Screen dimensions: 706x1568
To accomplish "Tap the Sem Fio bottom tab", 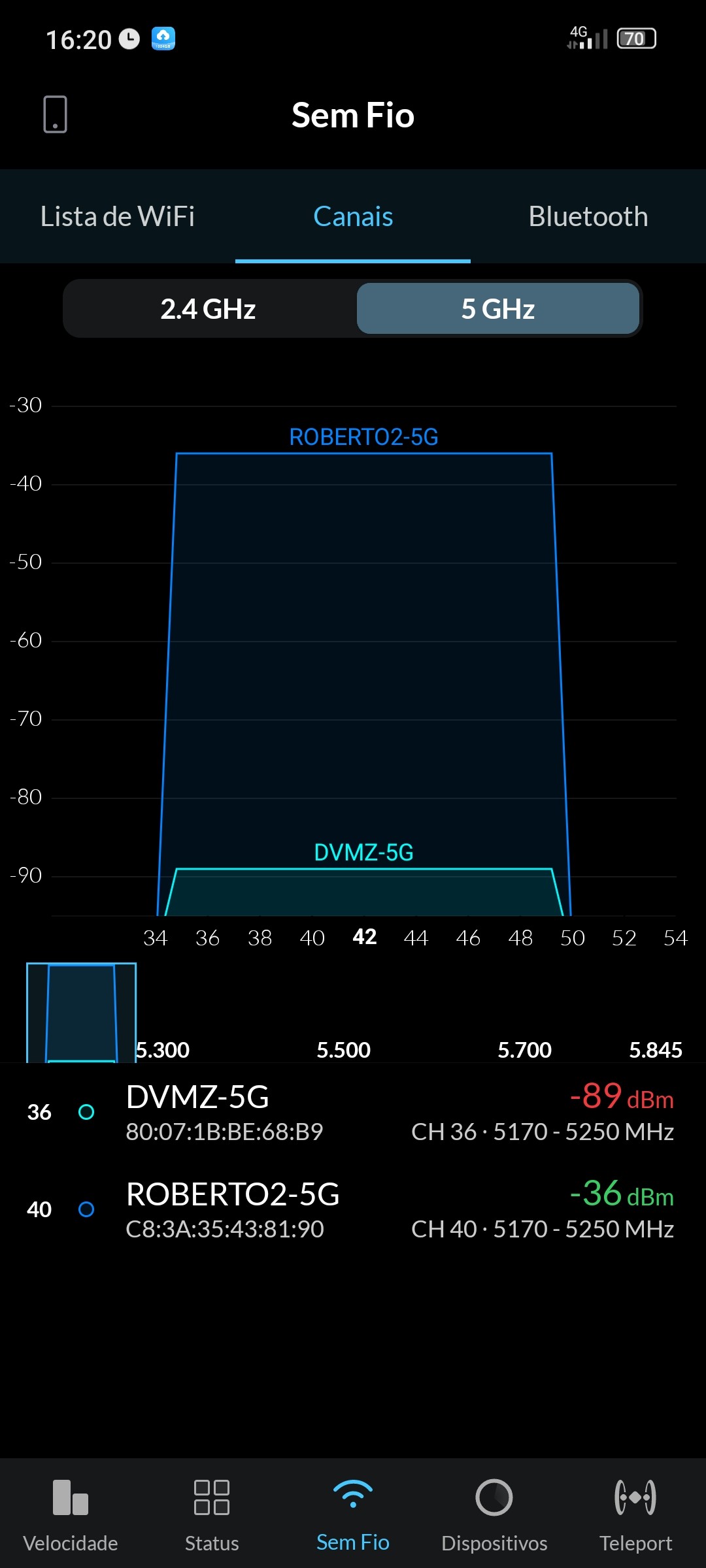I will (353, 1513).
